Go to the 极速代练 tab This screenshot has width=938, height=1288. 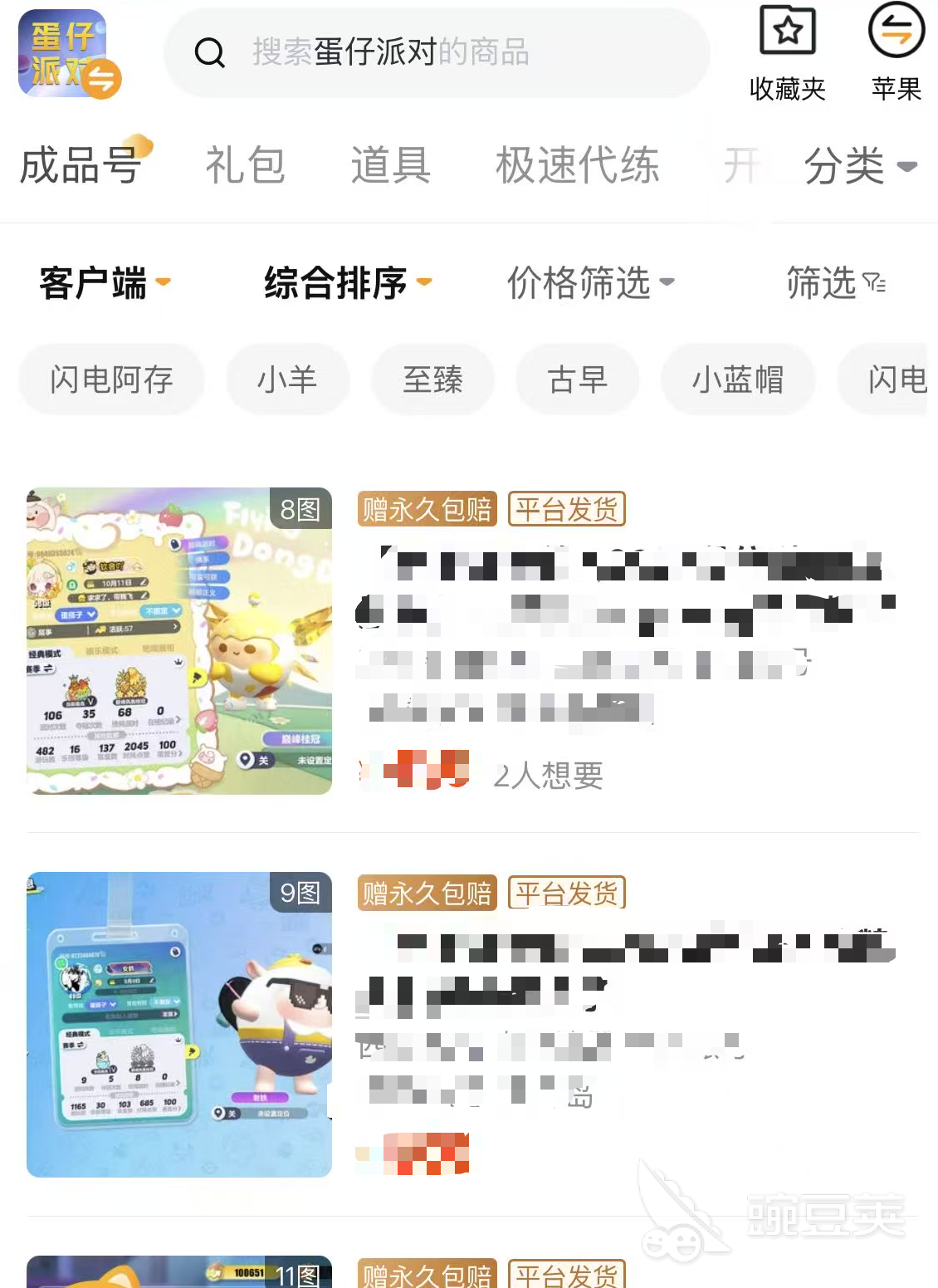(x=577, y=164)
